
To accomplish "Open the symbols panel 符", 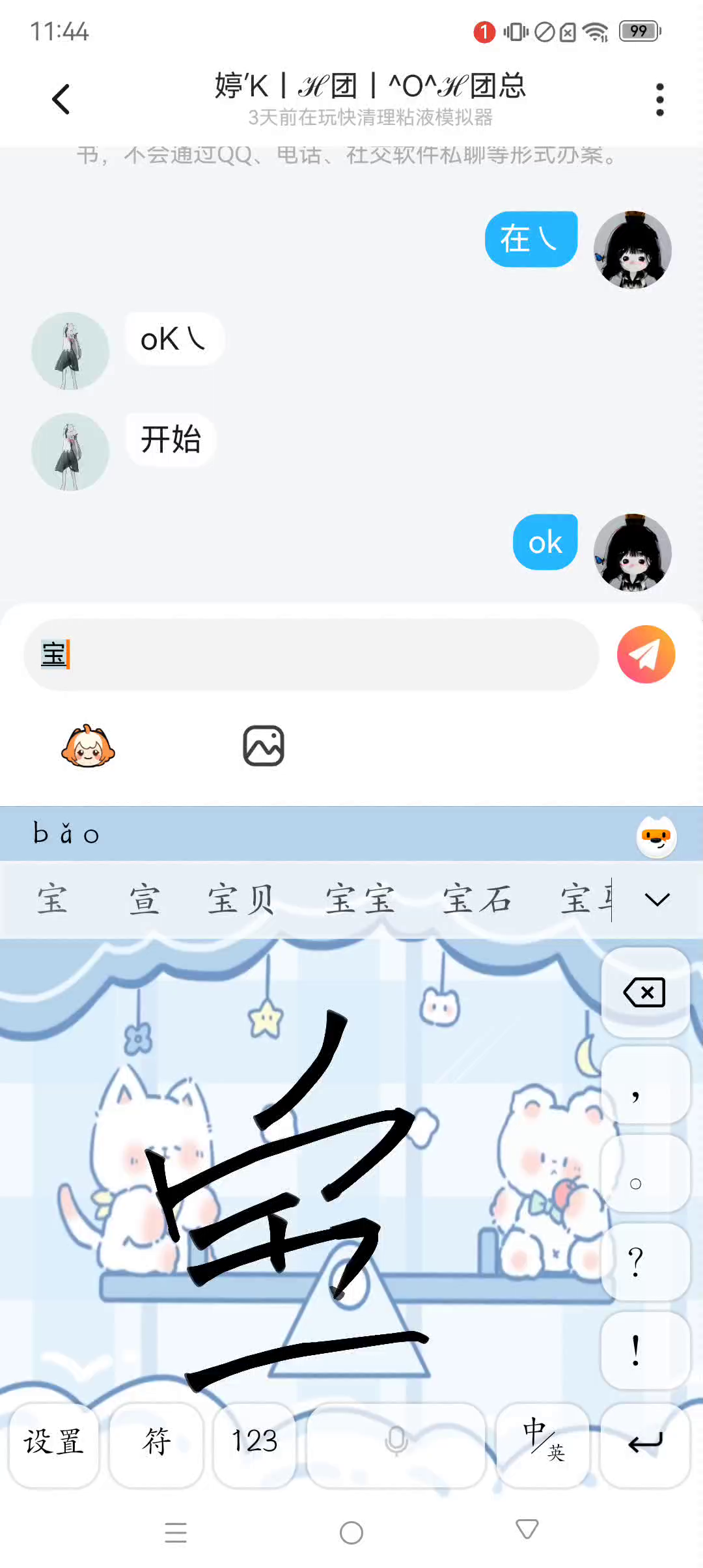I will click(156, 1442).
